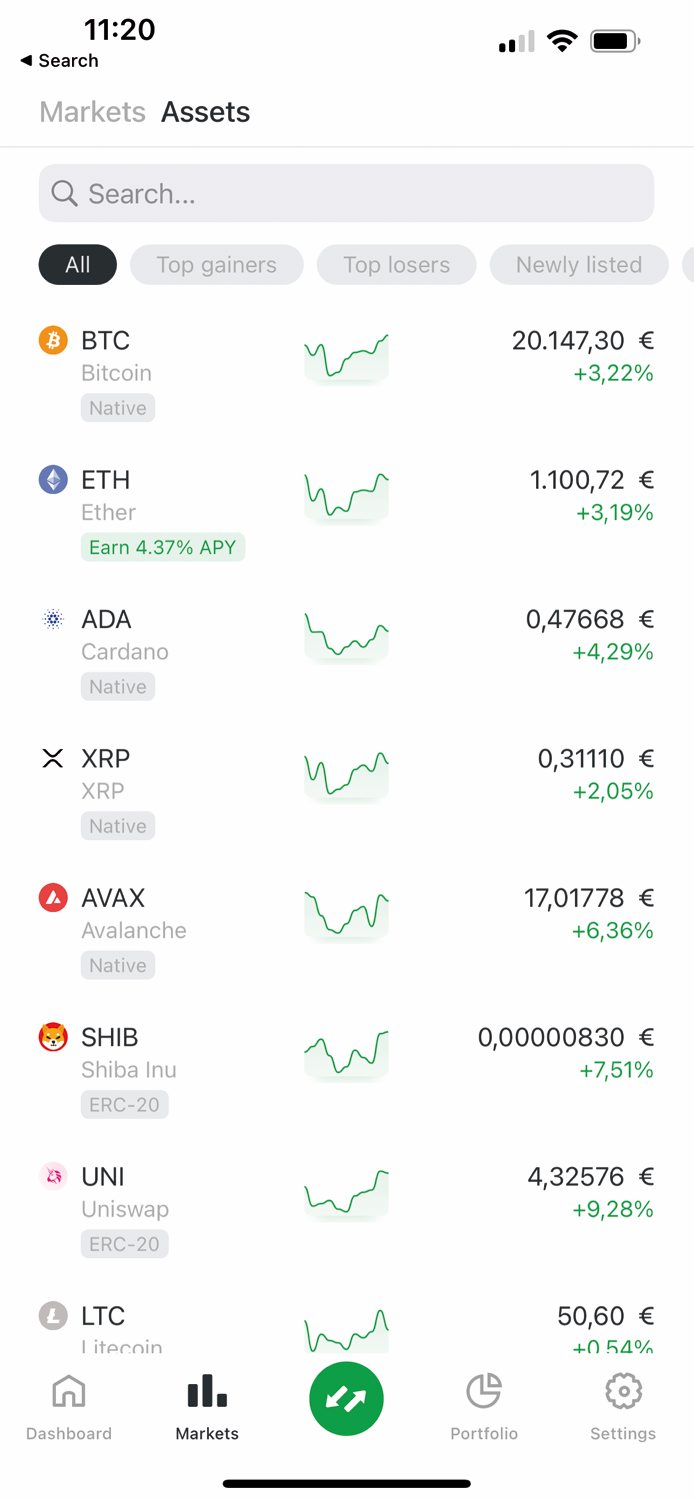Image resolution: width=694 pixels, height=1500 pixels.
Task: Filter by Top losers
Action: pyautogui.click(x=396, y=265)
